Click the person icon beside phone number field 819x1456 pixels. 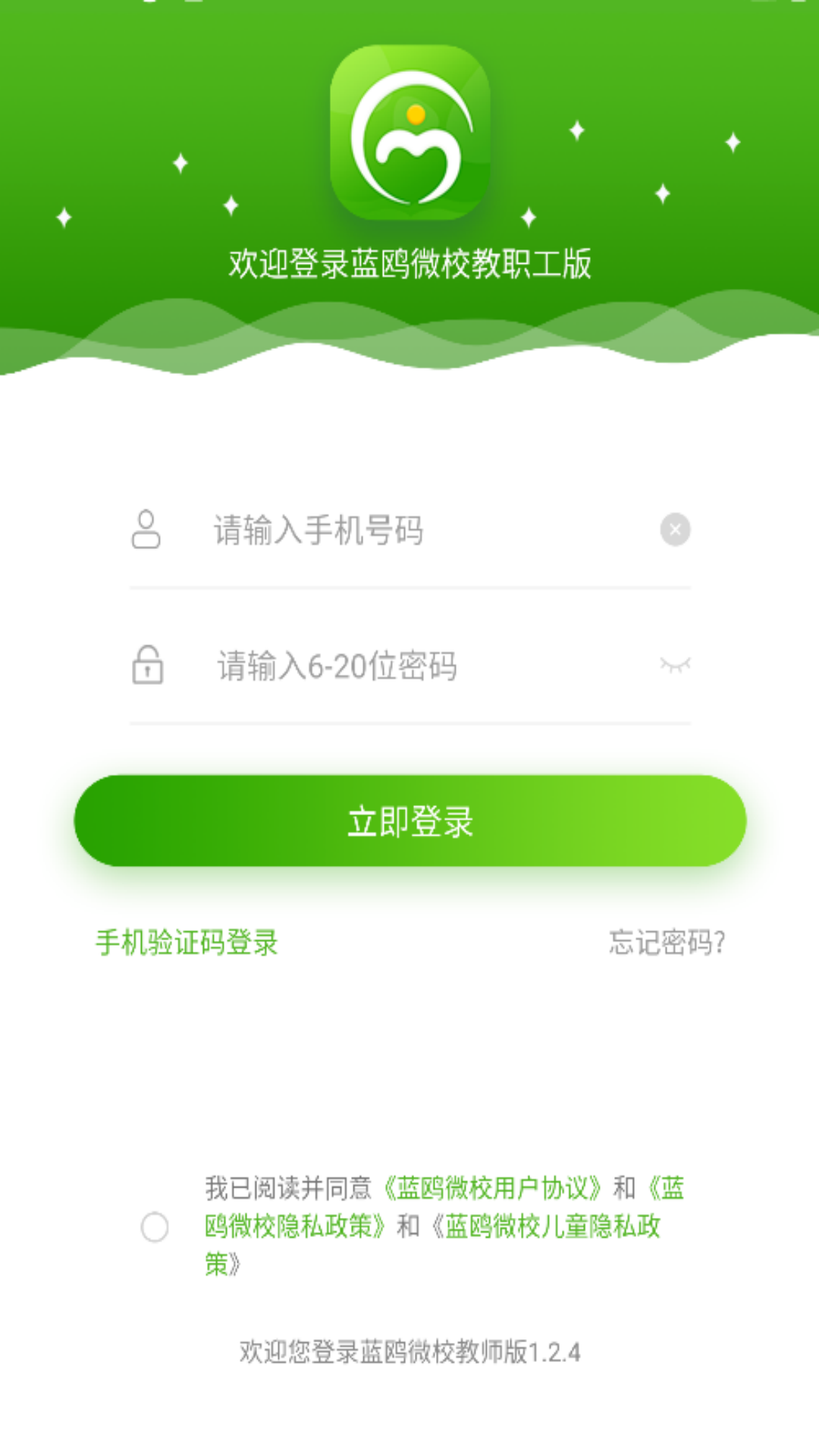[x=147, y=529]
